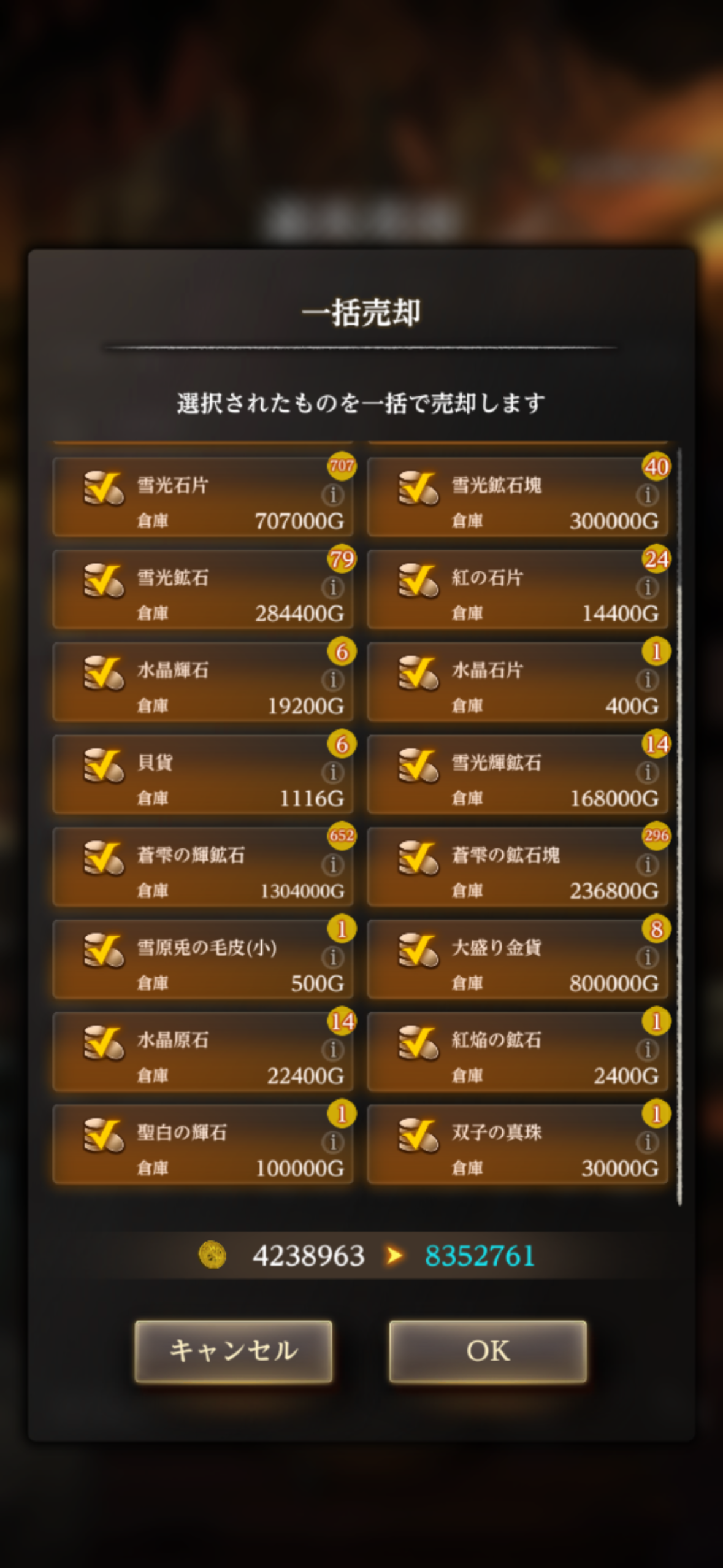
Task: Cancel the bulk sale with キャンセル
Action: pos(234,1351)
